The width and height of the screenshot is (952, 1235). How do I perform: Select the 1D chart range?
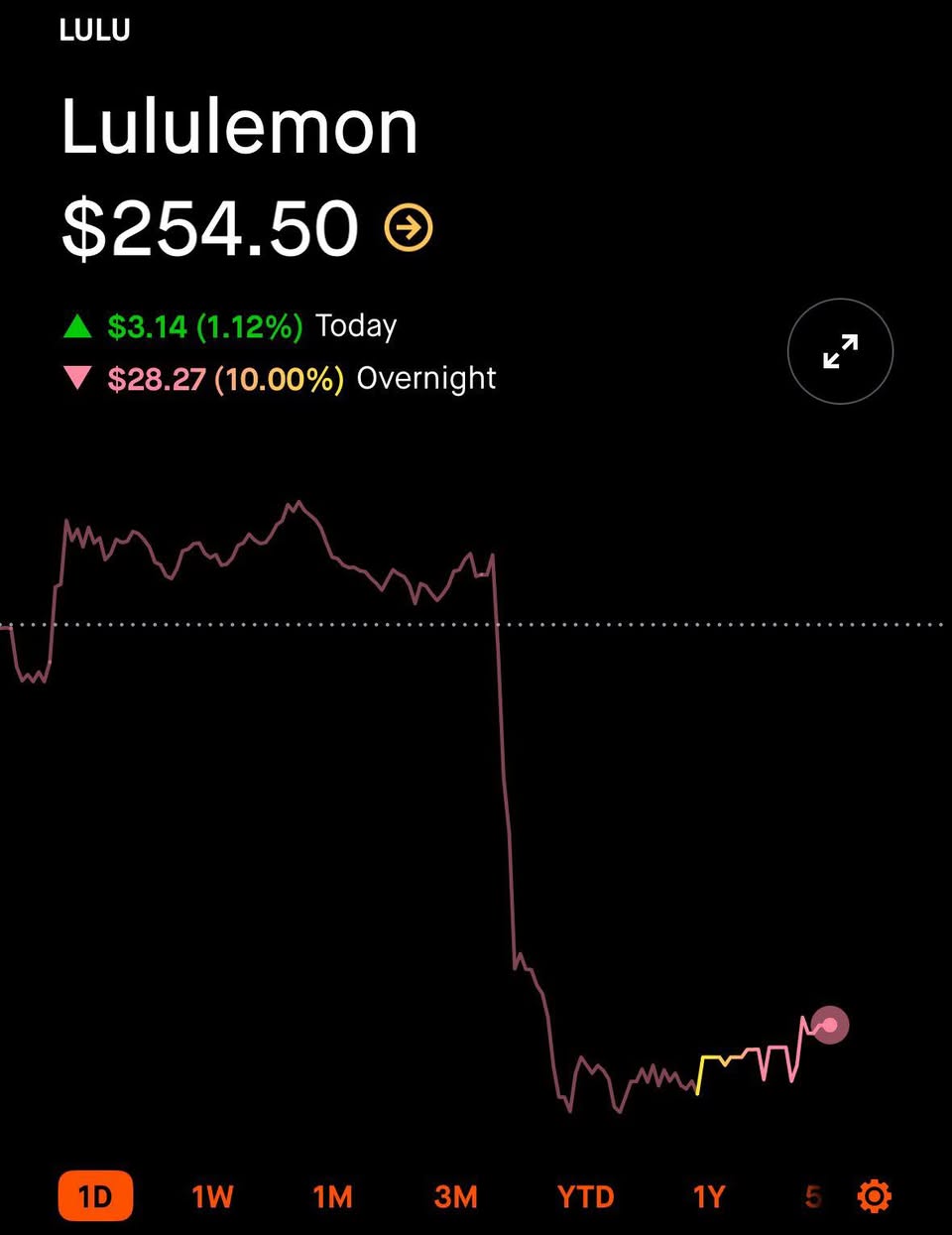95,1196
